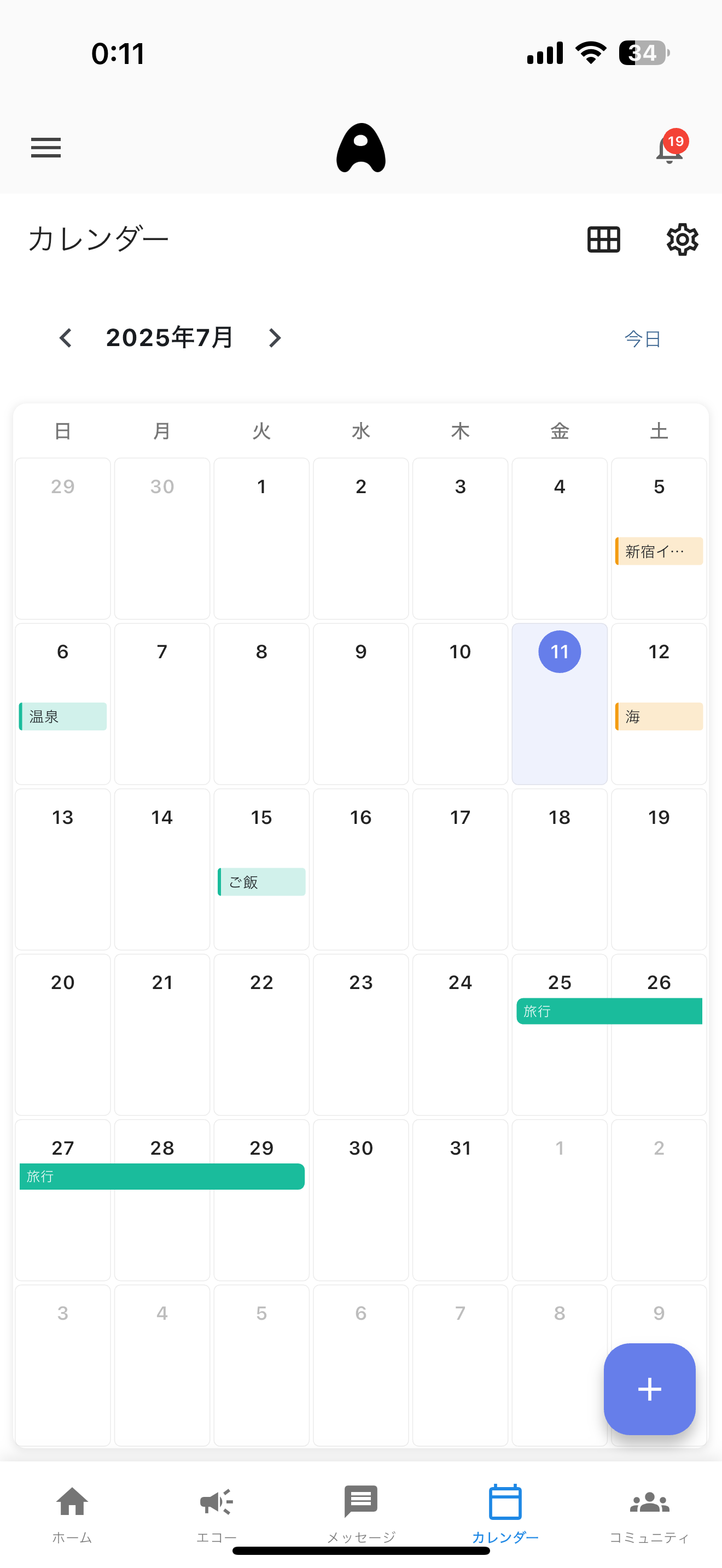The image size is (722, 1568).
Task: Select July 22 on the calendar
Action: [x=262, y=1035]
